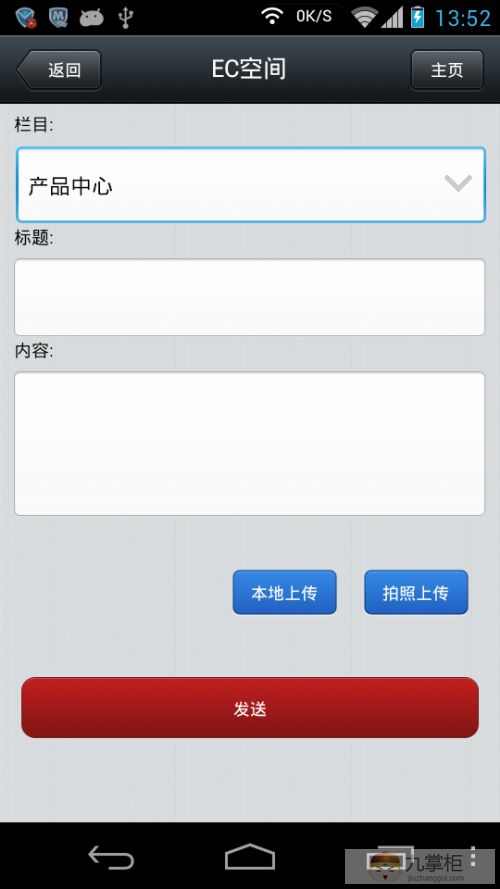Viewport: 500px width, 889px height.
Task: Go to 主页 home page
Action: point(447,70)
